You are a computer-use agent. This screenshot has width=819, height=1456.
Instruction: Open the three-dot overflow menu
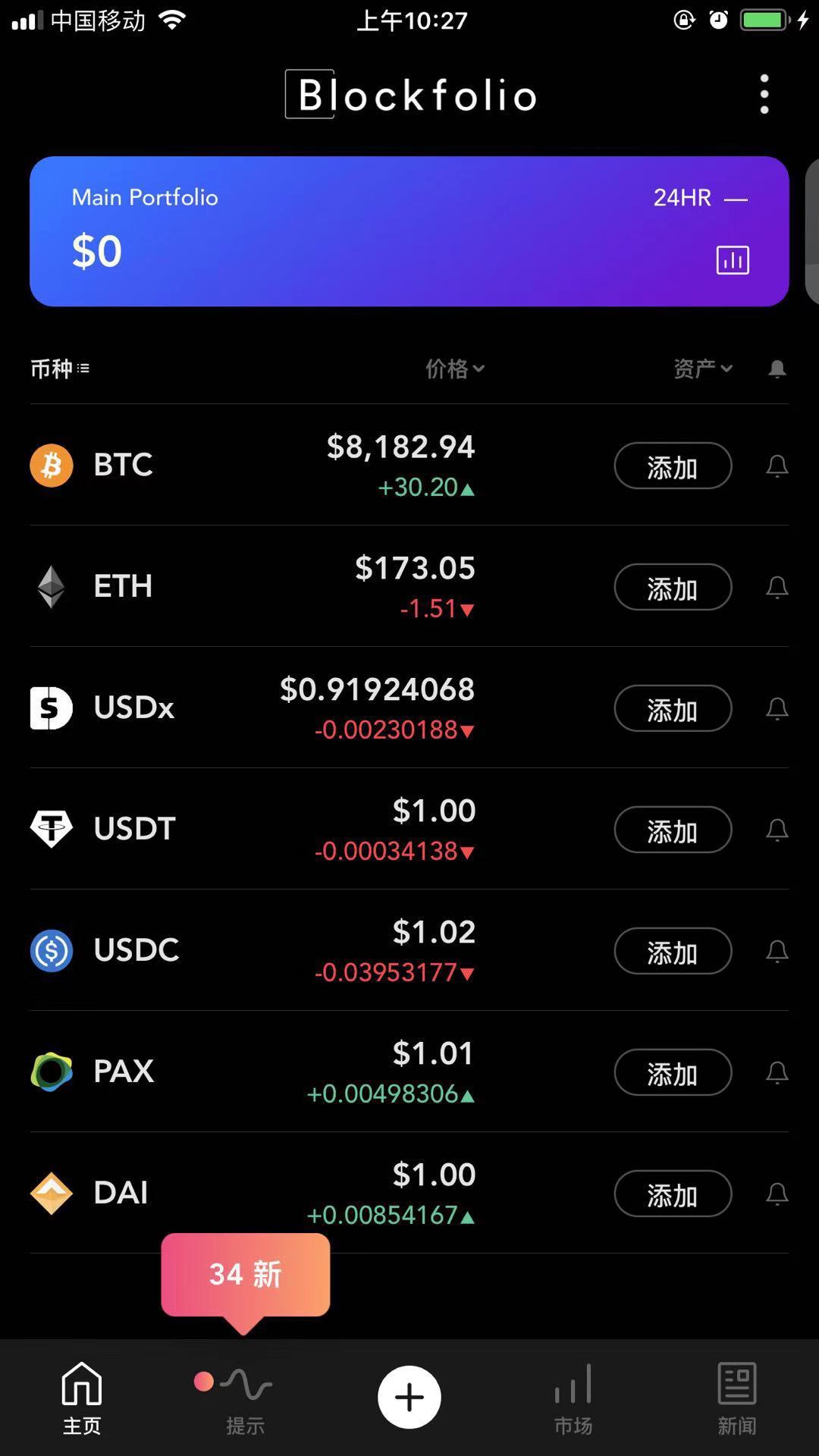click(x=764, y=94)
